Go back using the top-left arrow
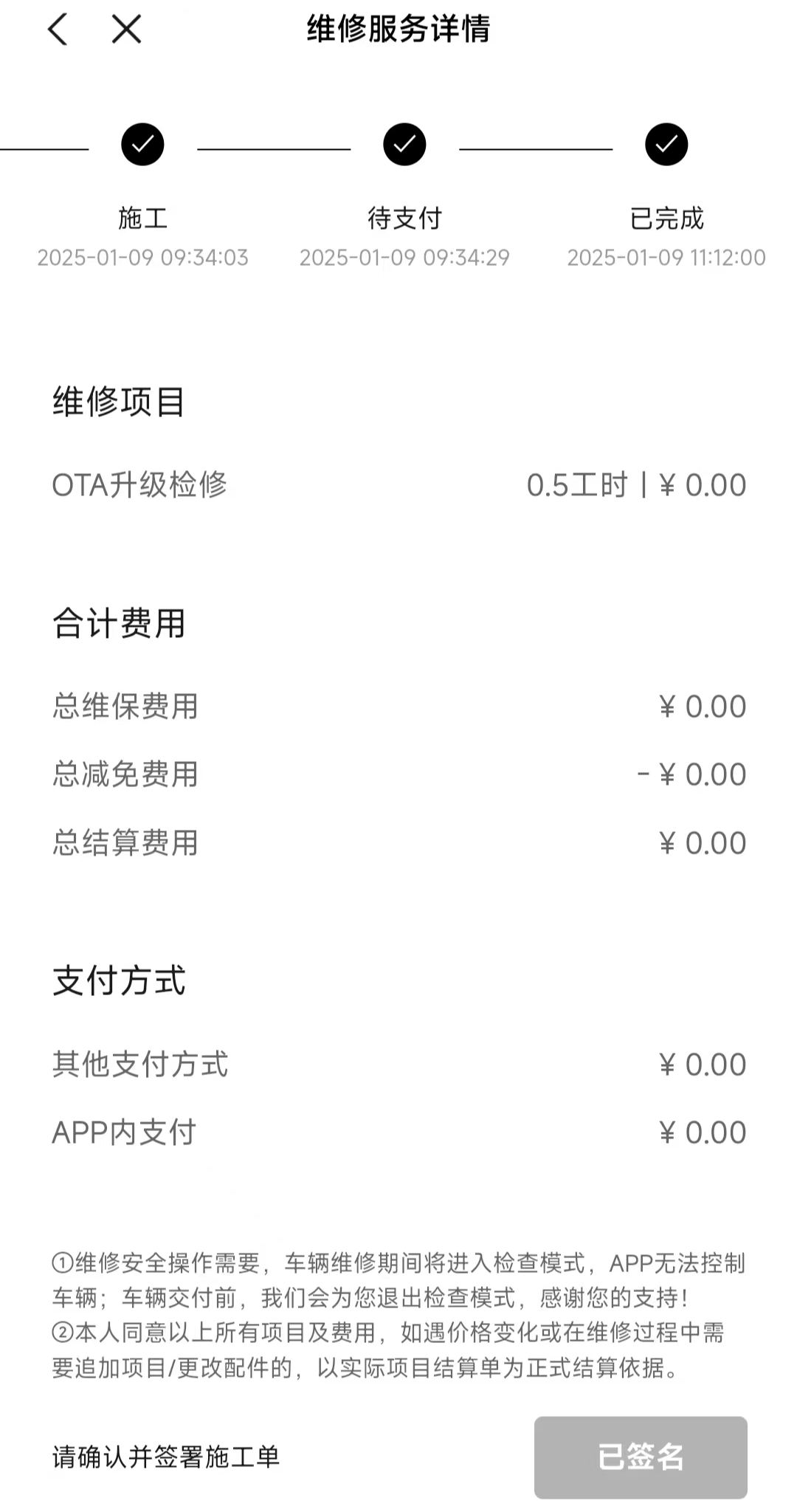797x1512 pixels. tap(58, 30)
